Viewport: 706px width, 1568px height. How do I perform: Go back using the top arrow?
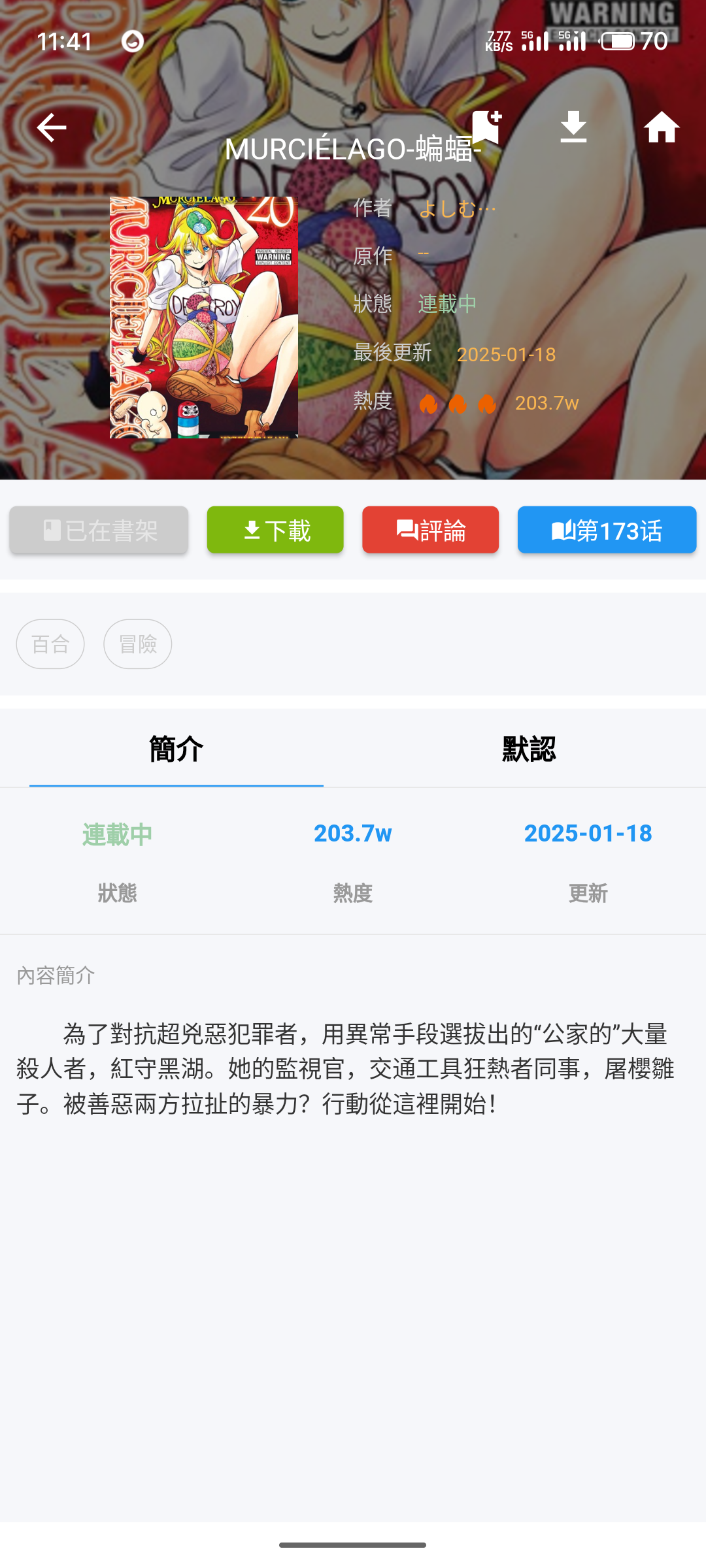click(51, 127)
